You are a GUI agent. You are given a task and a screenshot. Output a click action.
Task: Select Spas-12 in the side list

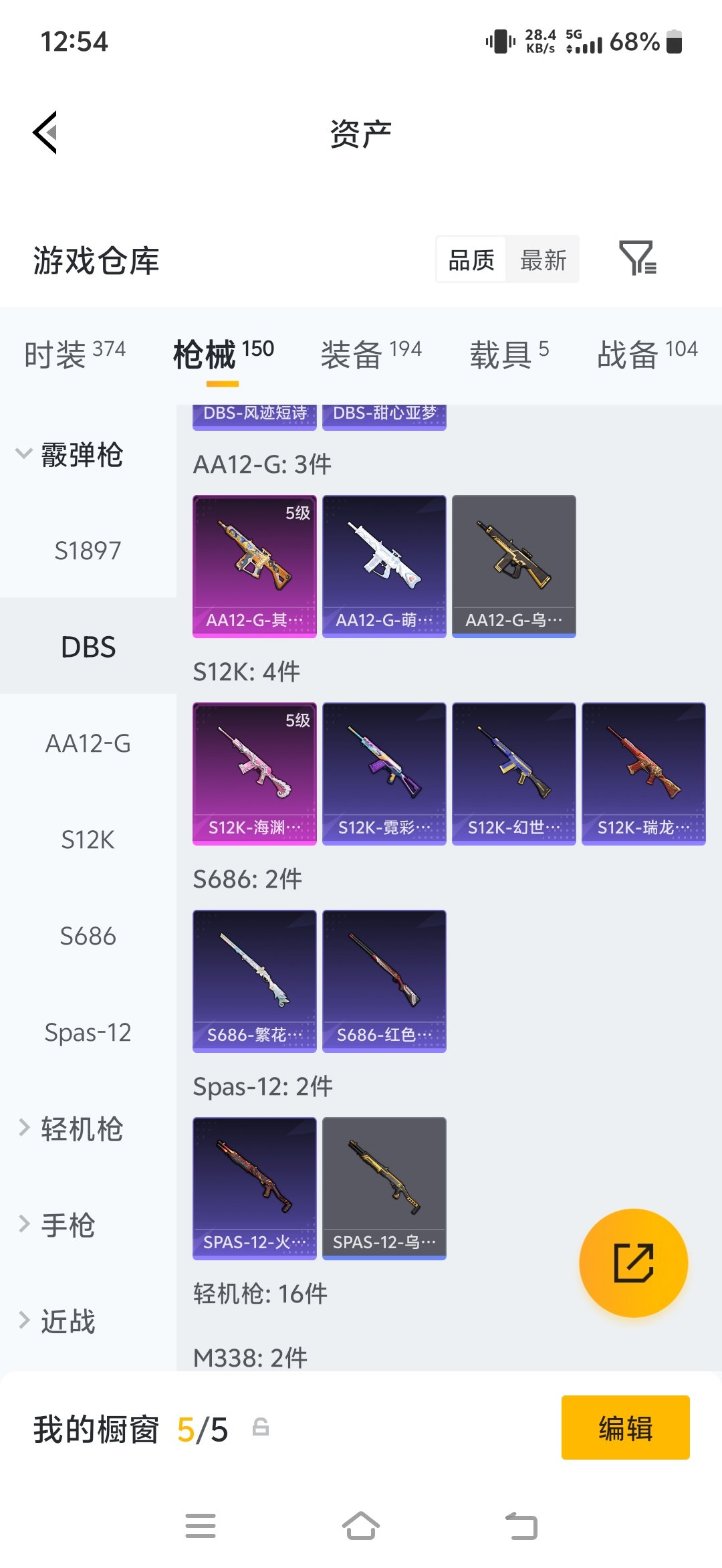(88, 1032)
